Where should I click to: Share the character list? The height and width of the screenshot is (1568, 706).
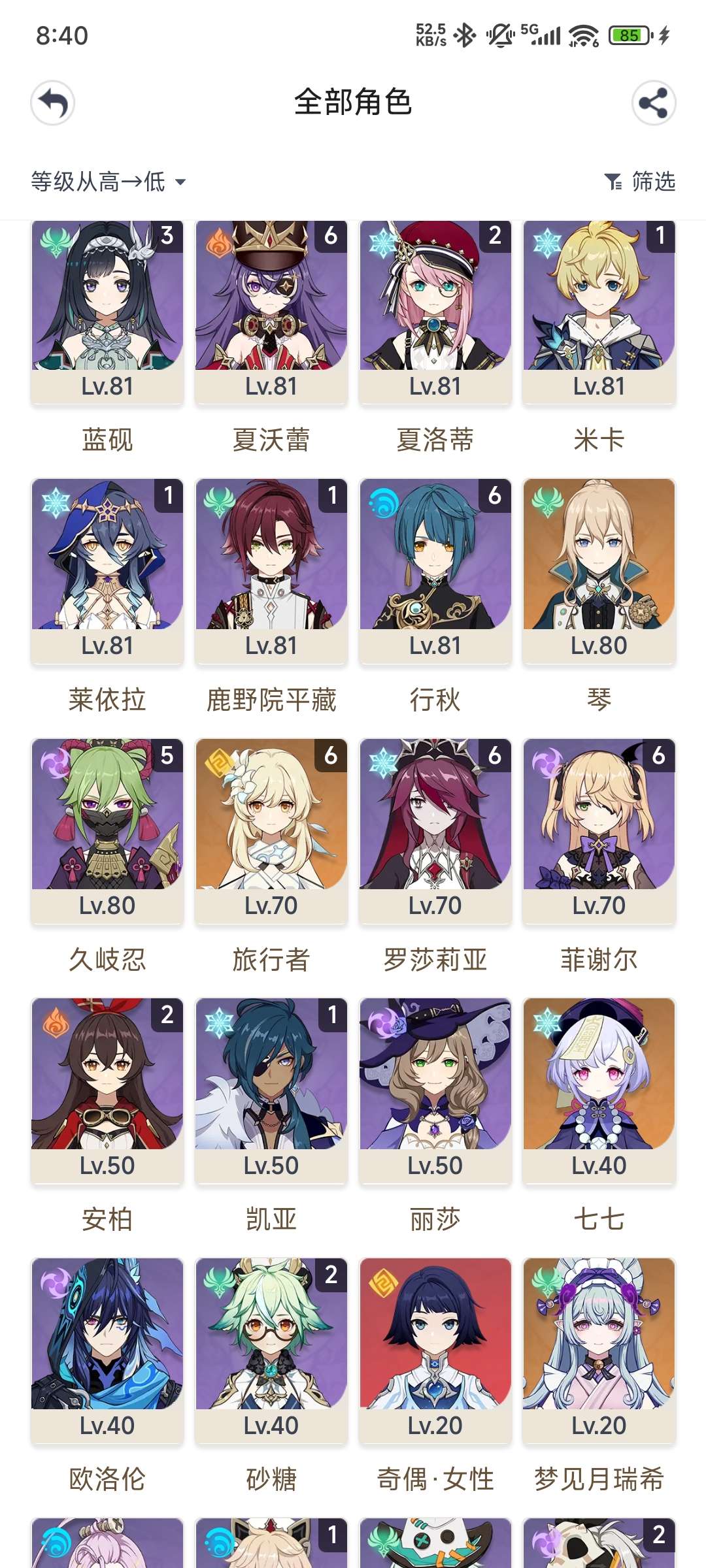(x=653, y=103)
